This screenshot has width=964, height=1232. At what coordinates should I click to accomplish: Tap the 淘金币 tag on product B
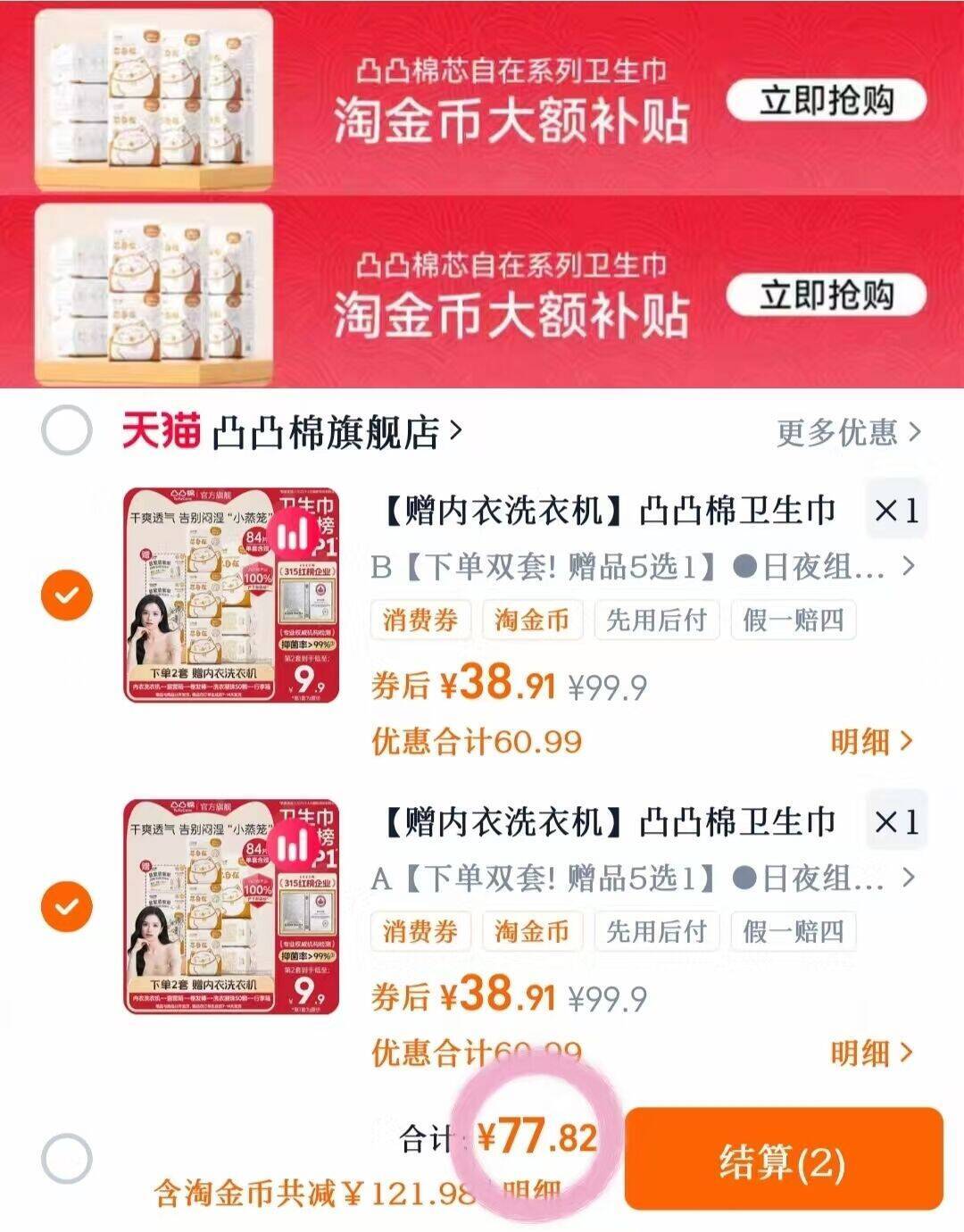[532, 620]
